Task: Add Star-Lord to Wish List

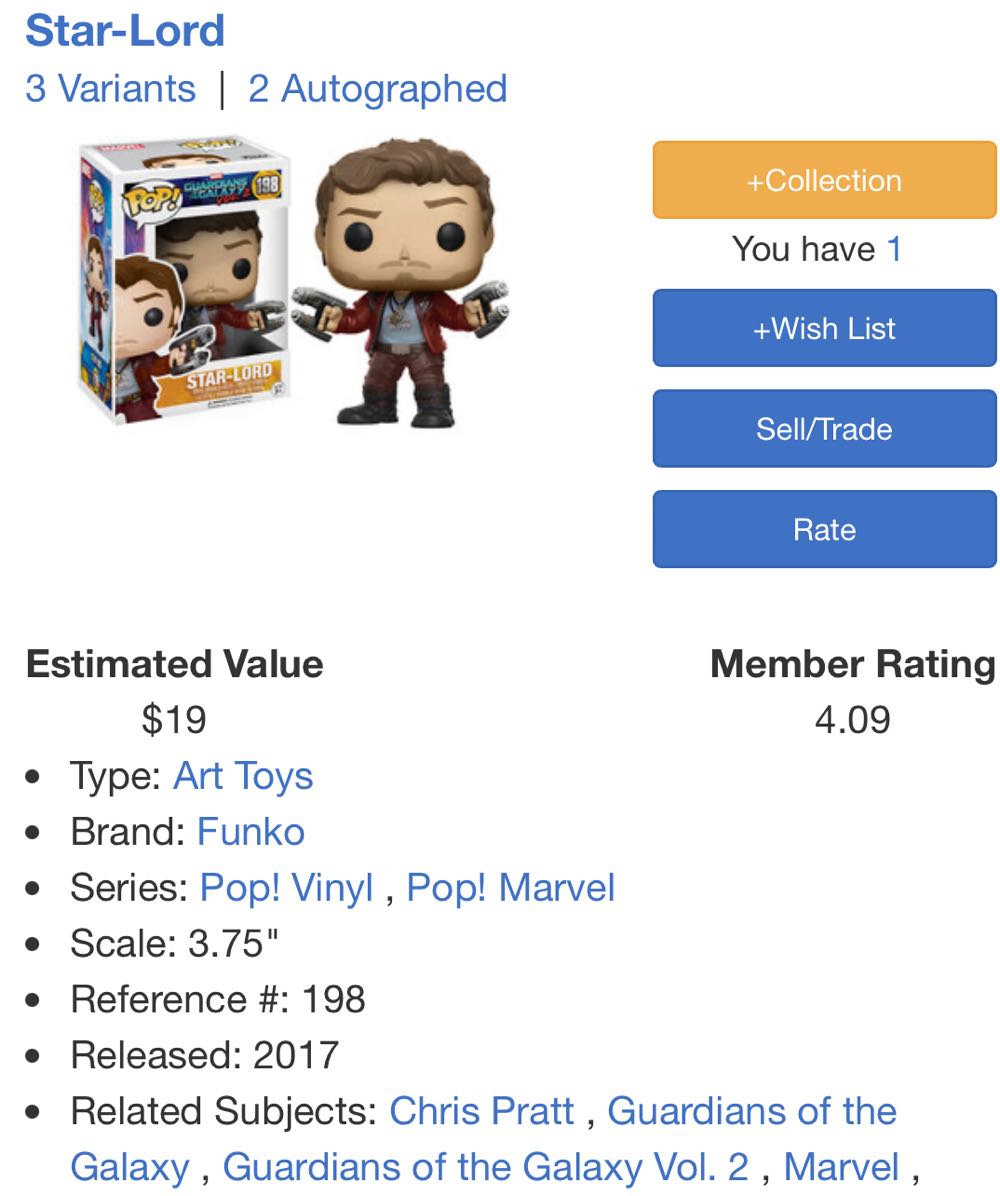Action: coord(824,328)
